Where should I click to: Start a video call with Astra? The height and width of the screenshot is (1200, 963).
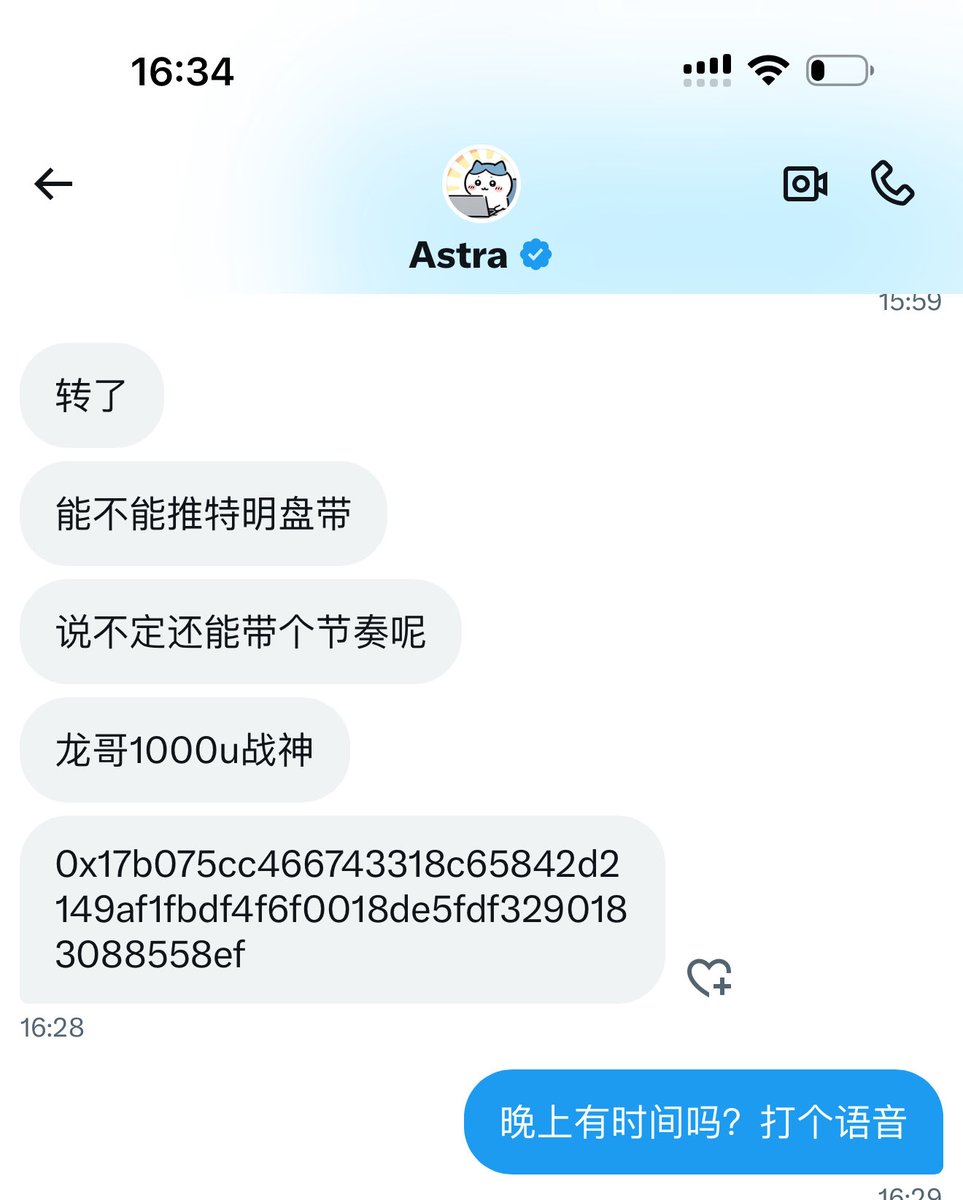pyautogui.click(x=804, y=184)
